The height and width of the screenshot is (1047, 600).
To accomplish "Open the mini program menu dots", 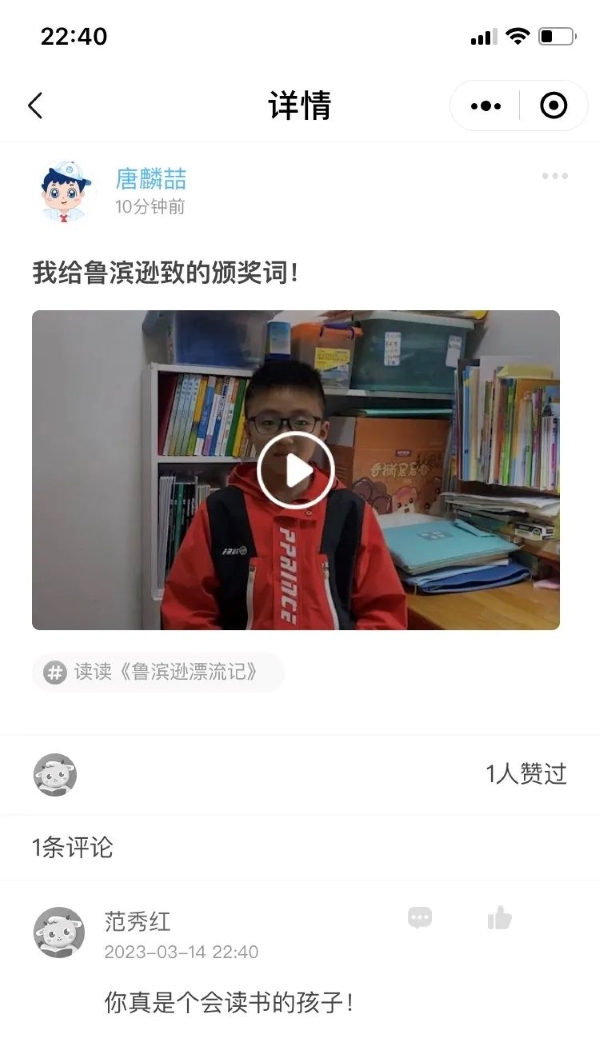I will tap(486, 106).
